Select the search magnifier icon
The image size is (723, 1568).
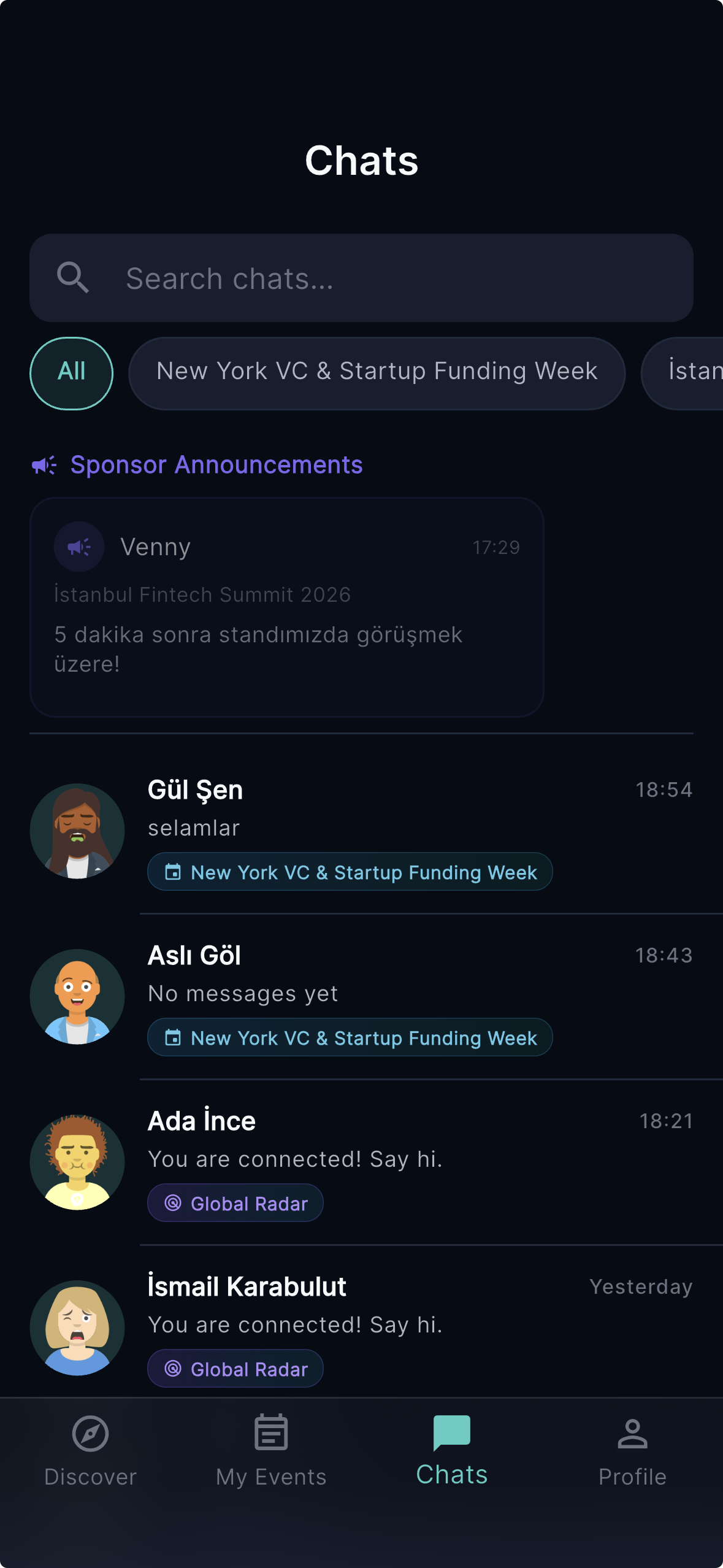click(74, 278)
